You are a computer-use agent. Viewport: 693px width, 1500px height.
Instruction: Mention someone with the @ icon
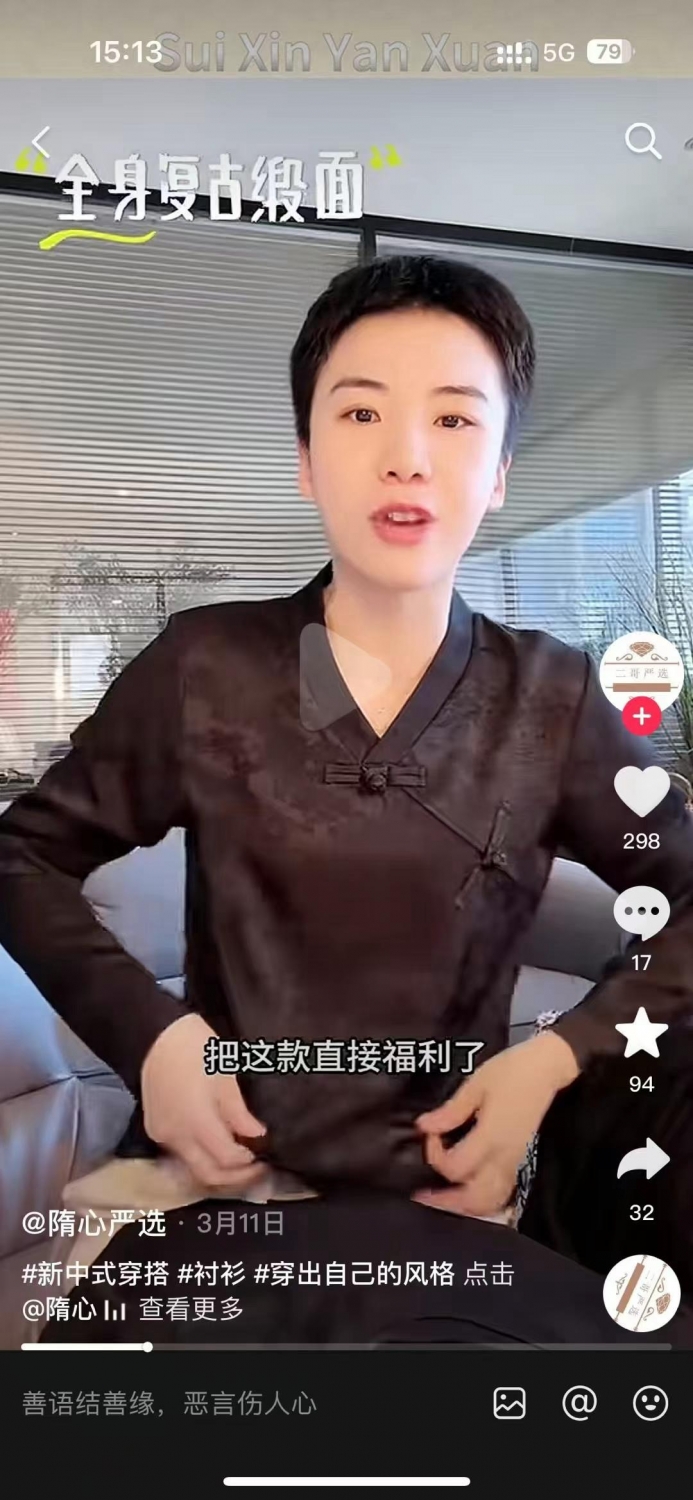click(x=580, y=1404)
